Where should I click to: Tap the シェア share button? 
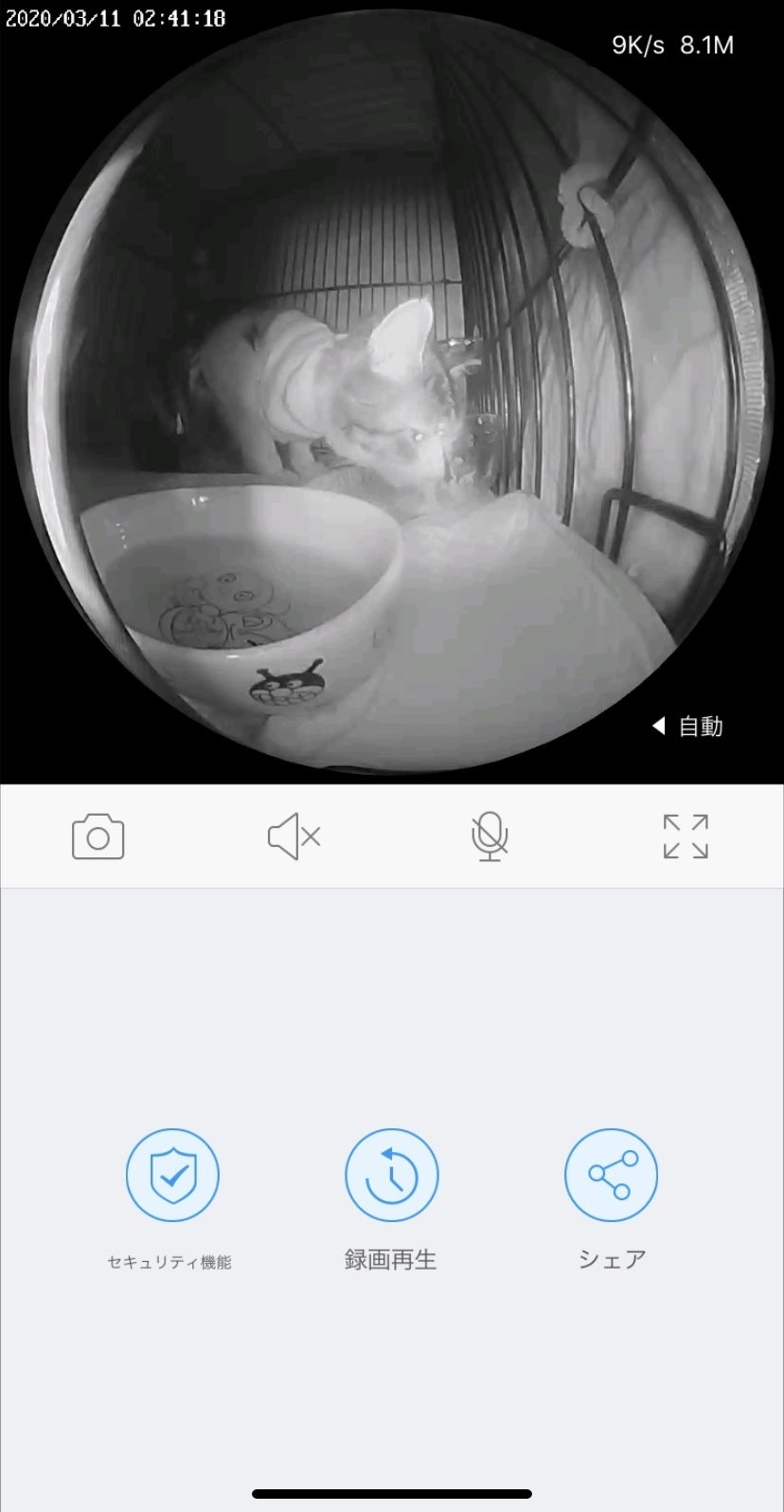[x=611, y=1175]
